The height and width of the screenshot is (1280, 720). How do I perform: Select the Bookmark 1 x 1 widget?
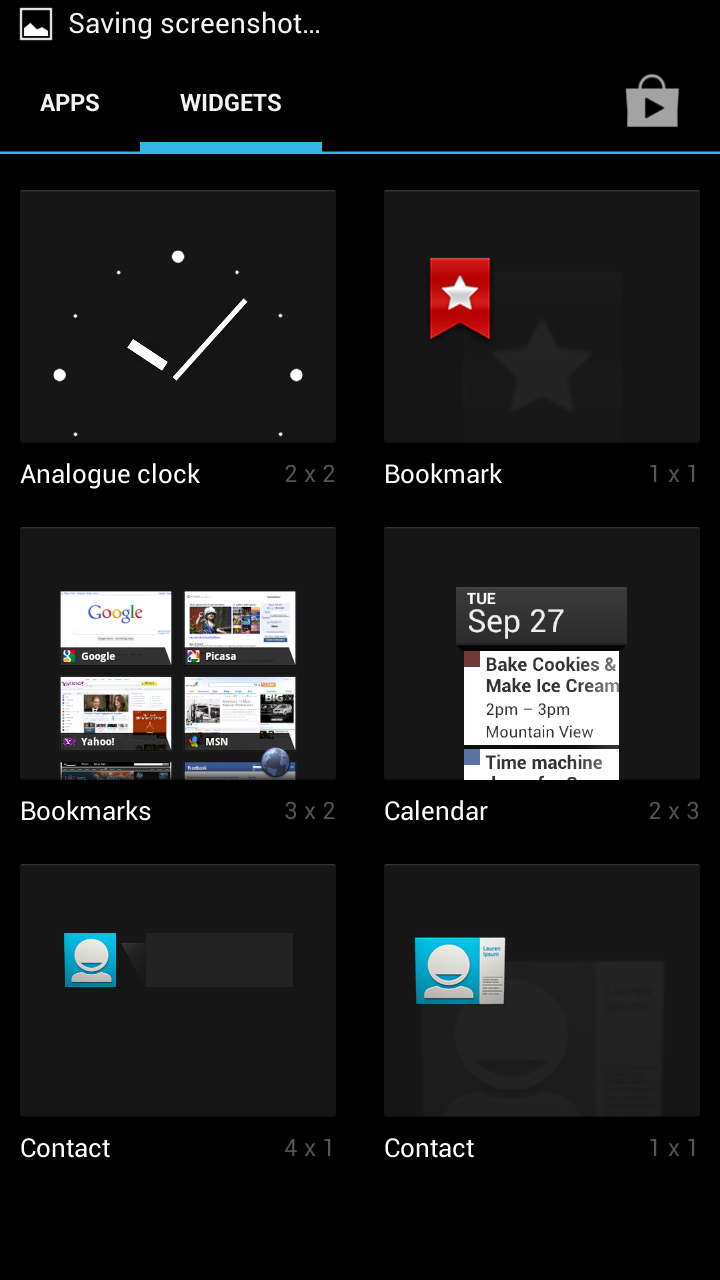pyautogui.click(x=541, y=317)
